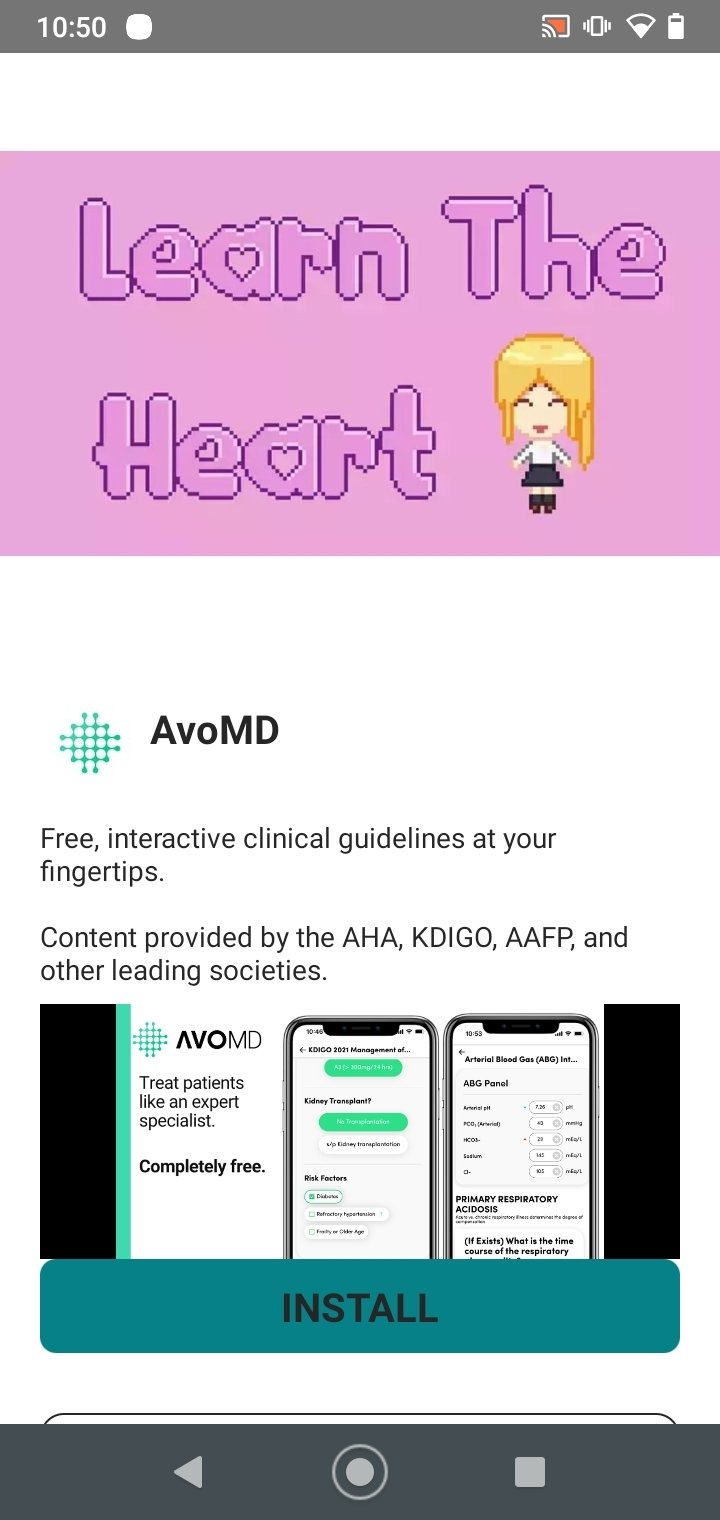
Task: Tap the triangular Back navigation button
Action: pyautogui.click(x=190, y=1471)
